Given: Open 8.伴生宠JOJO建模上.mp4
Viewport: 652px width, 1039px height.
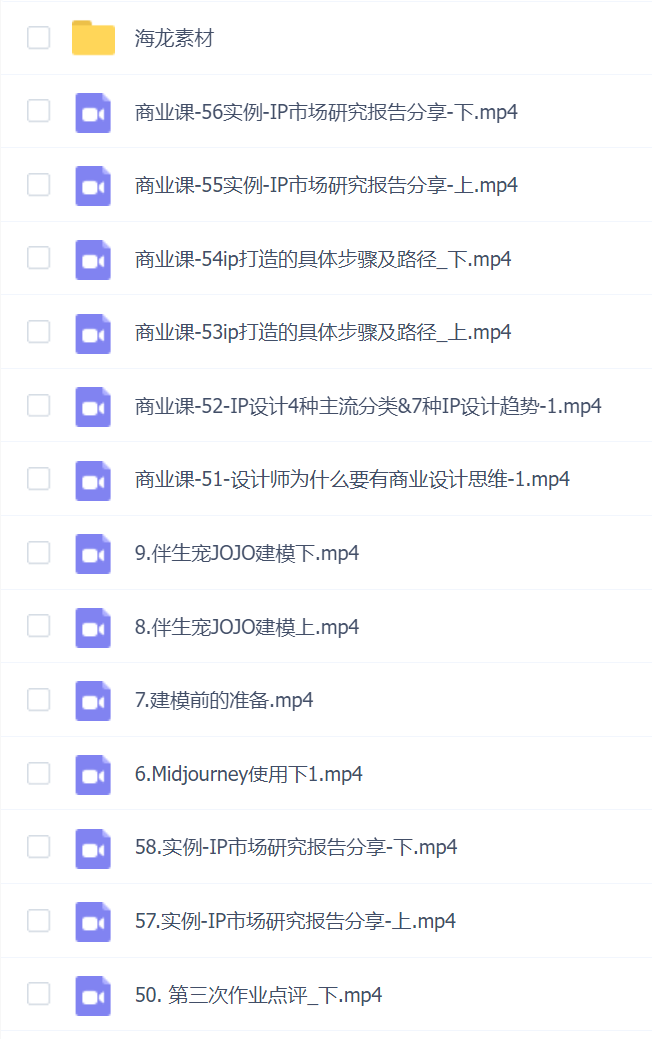Looking at the screenshot, I should pyautogui.click(x=246, y=627).
